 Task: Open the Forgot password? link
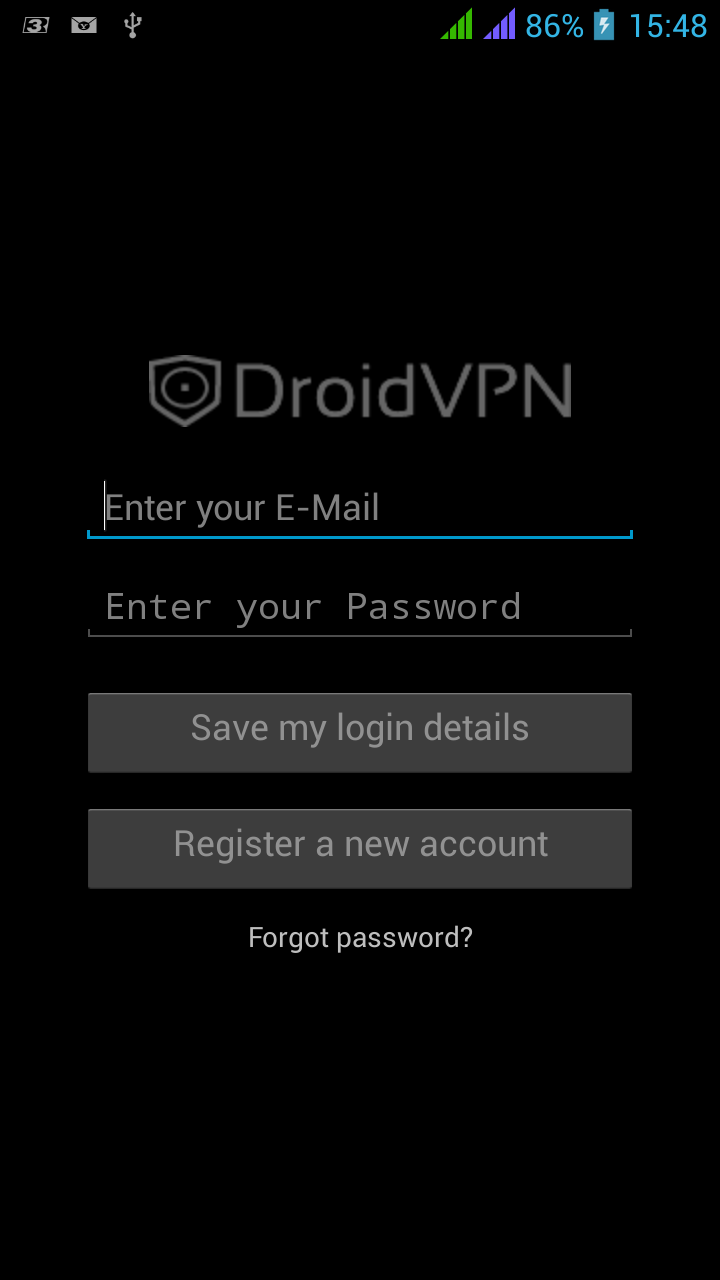coord(360,938)
